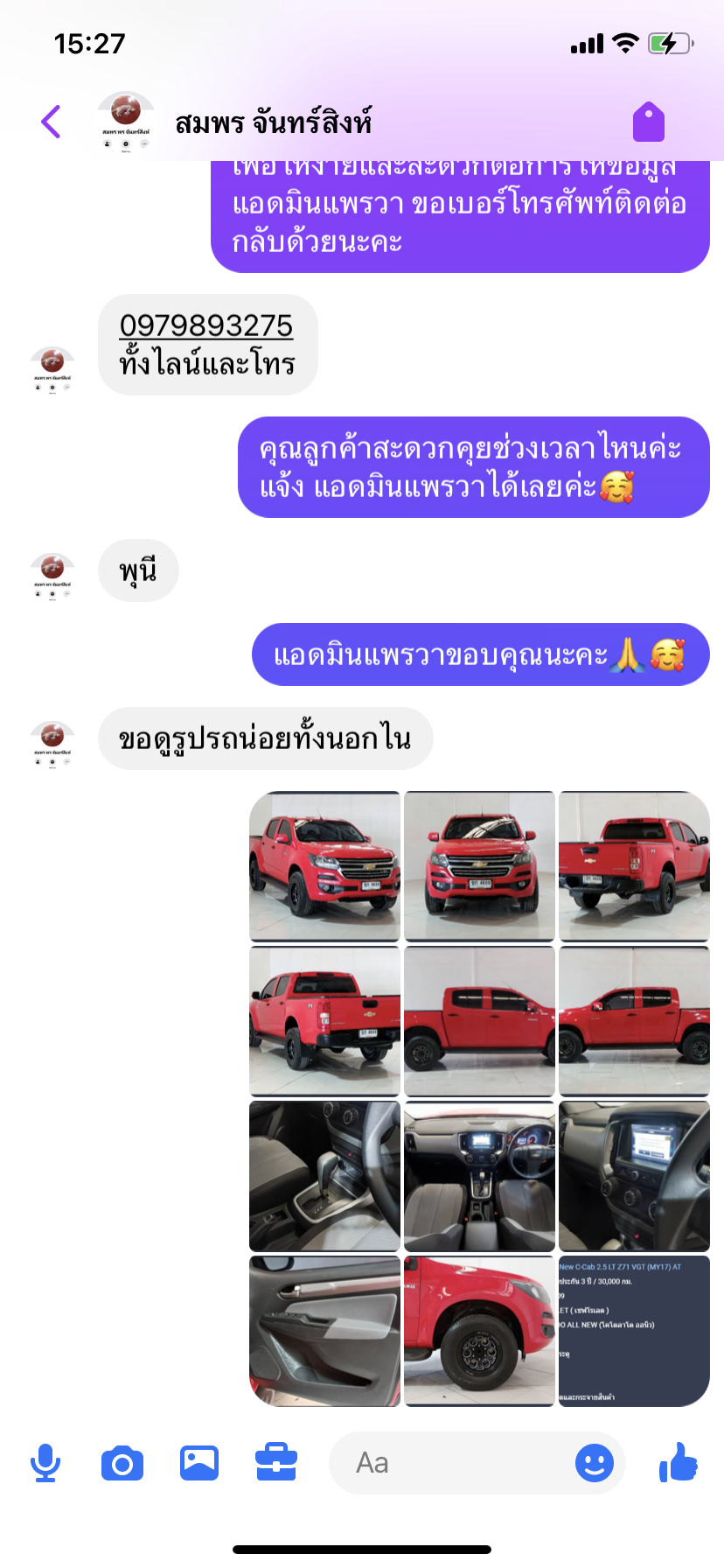The height and width of the screenshot is (1568, 724).
Task: Open the purple label tag icon
Action: click(x=649, y=122)
